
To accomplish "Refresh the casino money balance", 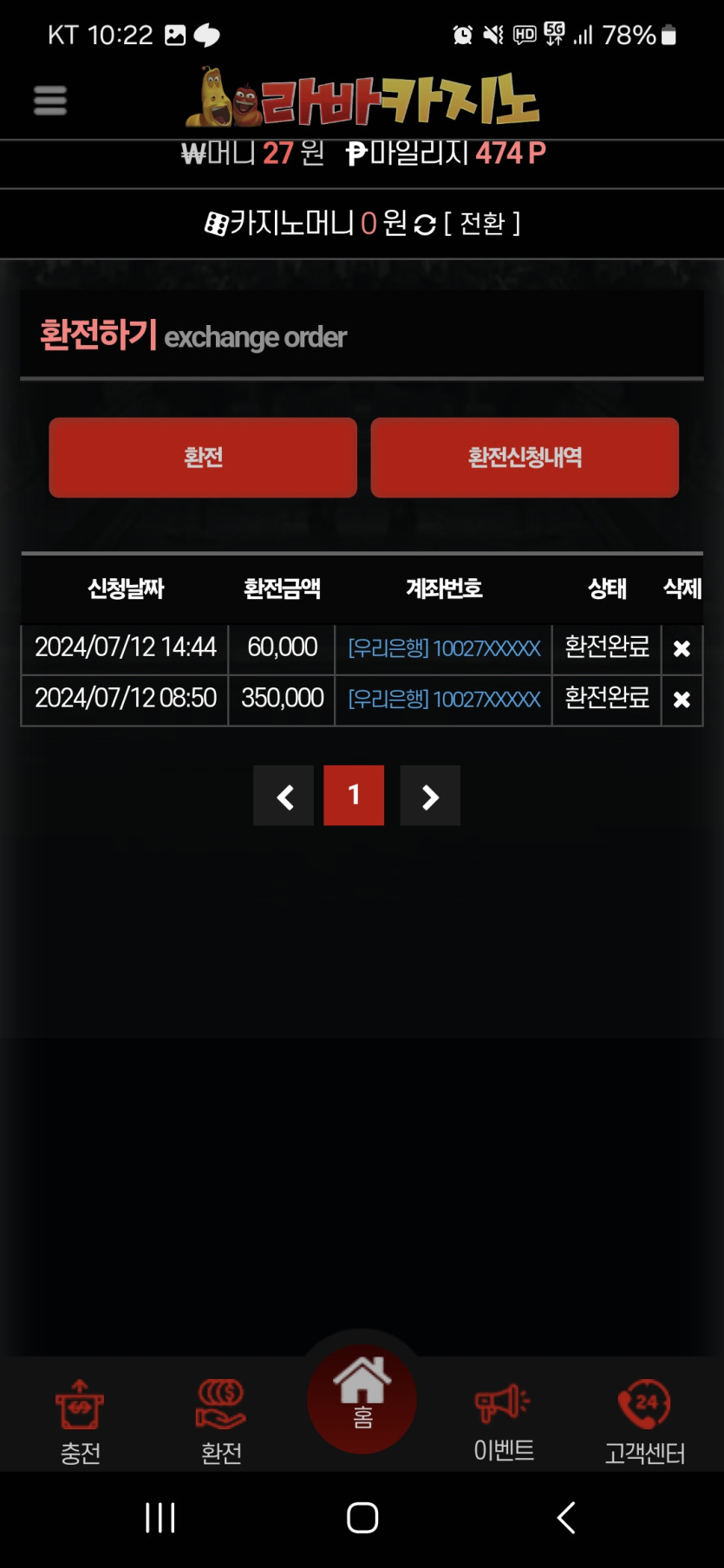I will 425,224.
